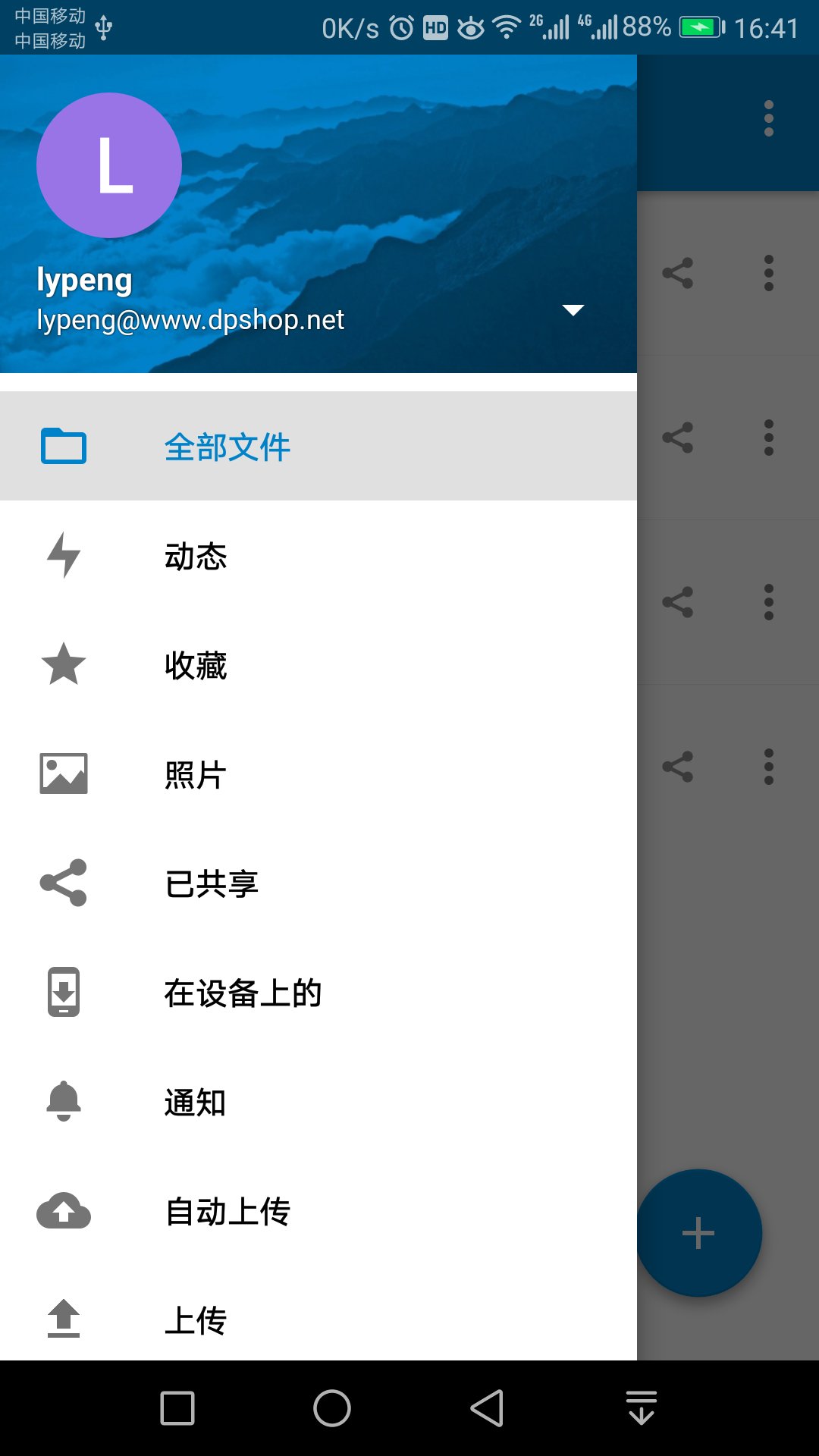Open 全部文件 (All files)
Viewport: 819px width, 1456px height.
pos(227,447)
